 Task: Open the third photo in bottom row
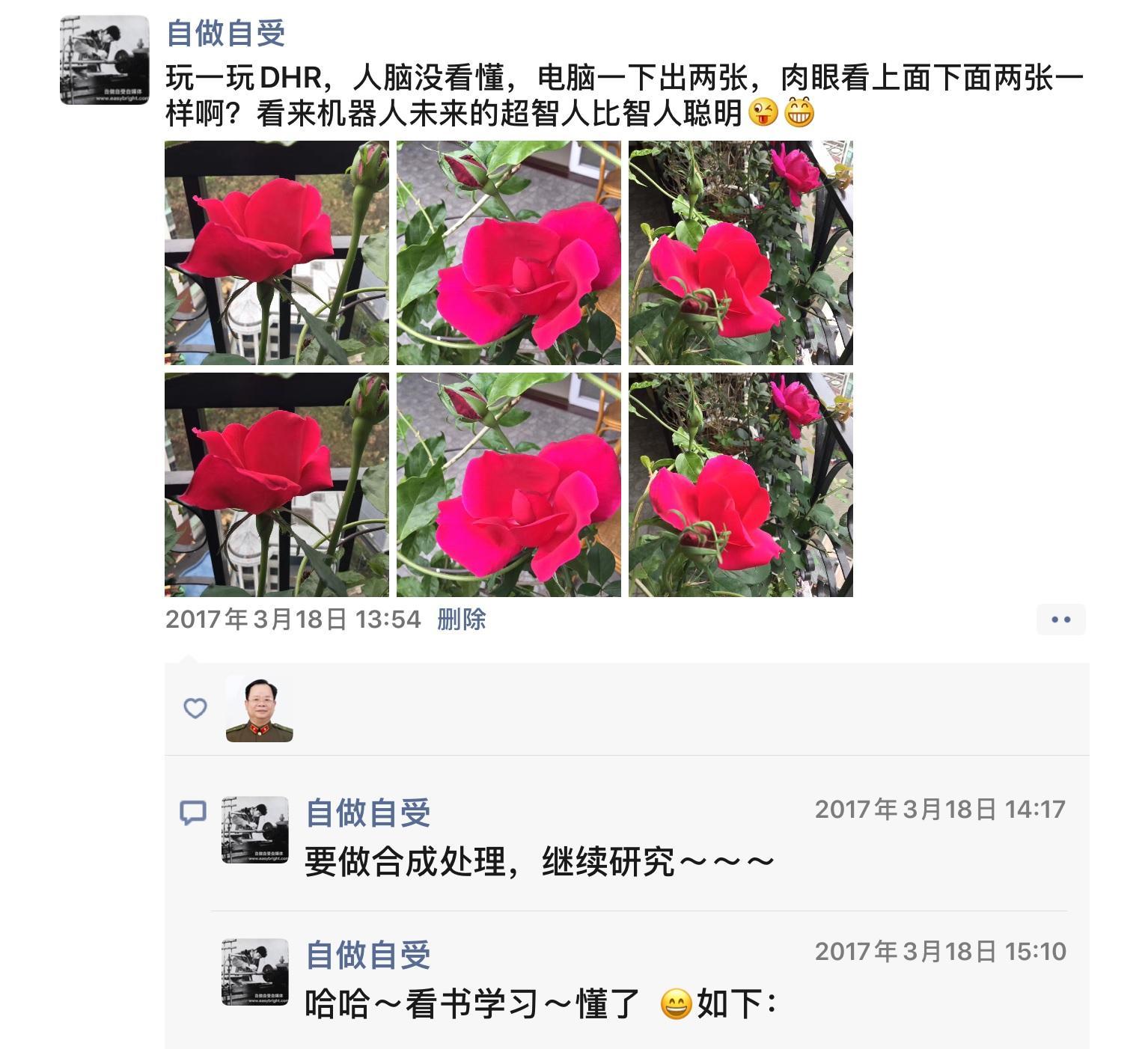click(x=741, y=485)
